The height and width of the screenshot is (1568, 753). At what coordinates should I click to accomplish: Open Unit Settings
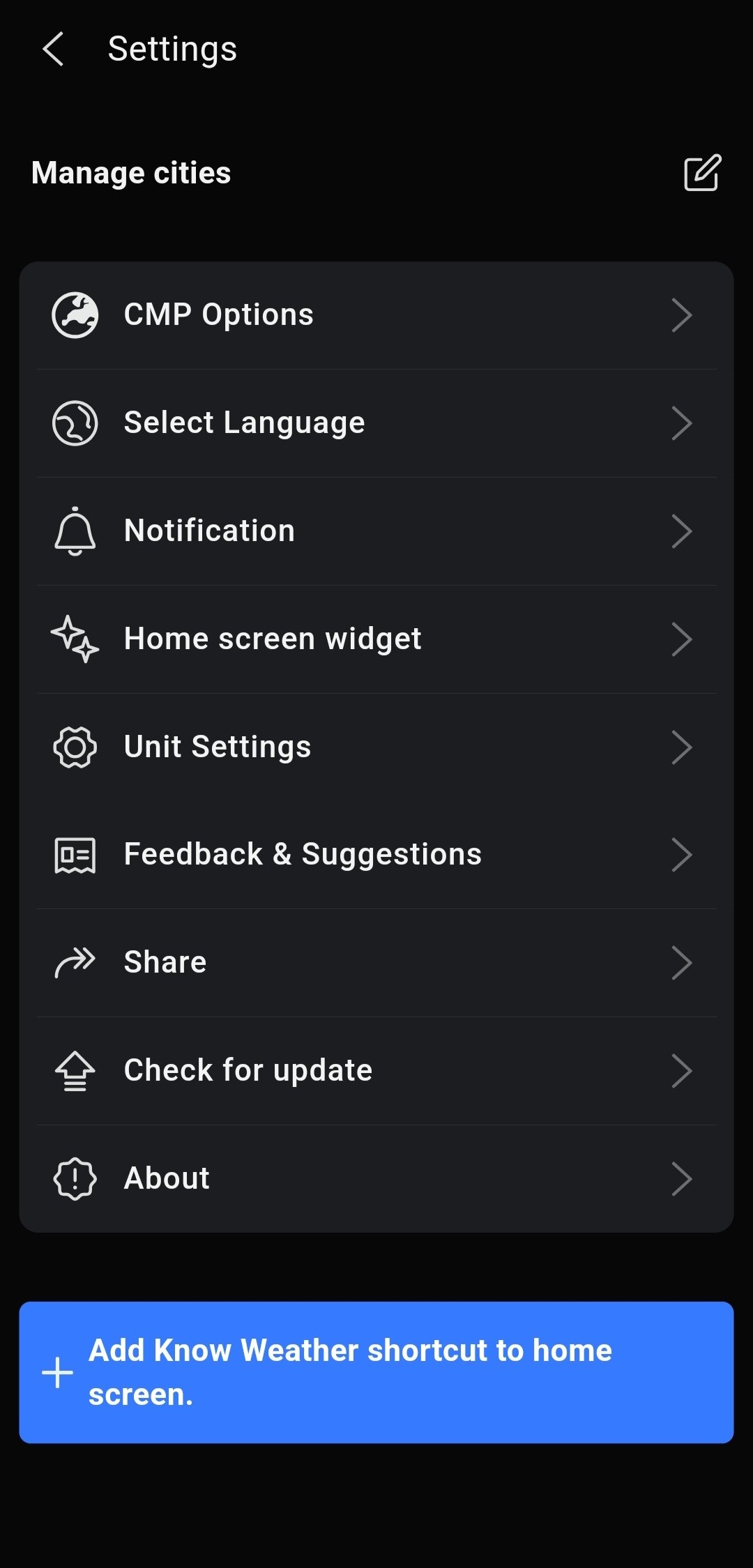(x=376, y=747)
